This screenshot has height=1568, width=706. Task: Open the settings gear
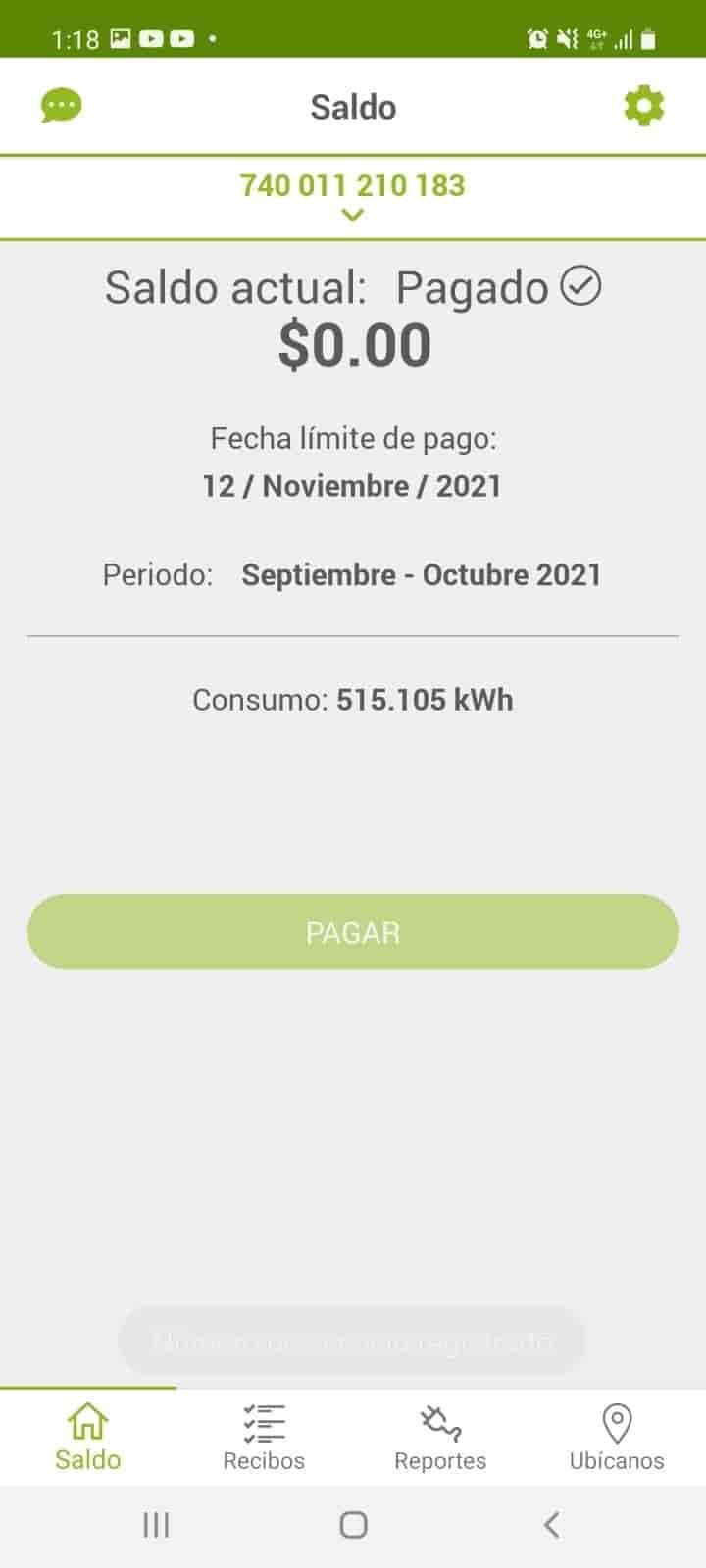(644, 106)
